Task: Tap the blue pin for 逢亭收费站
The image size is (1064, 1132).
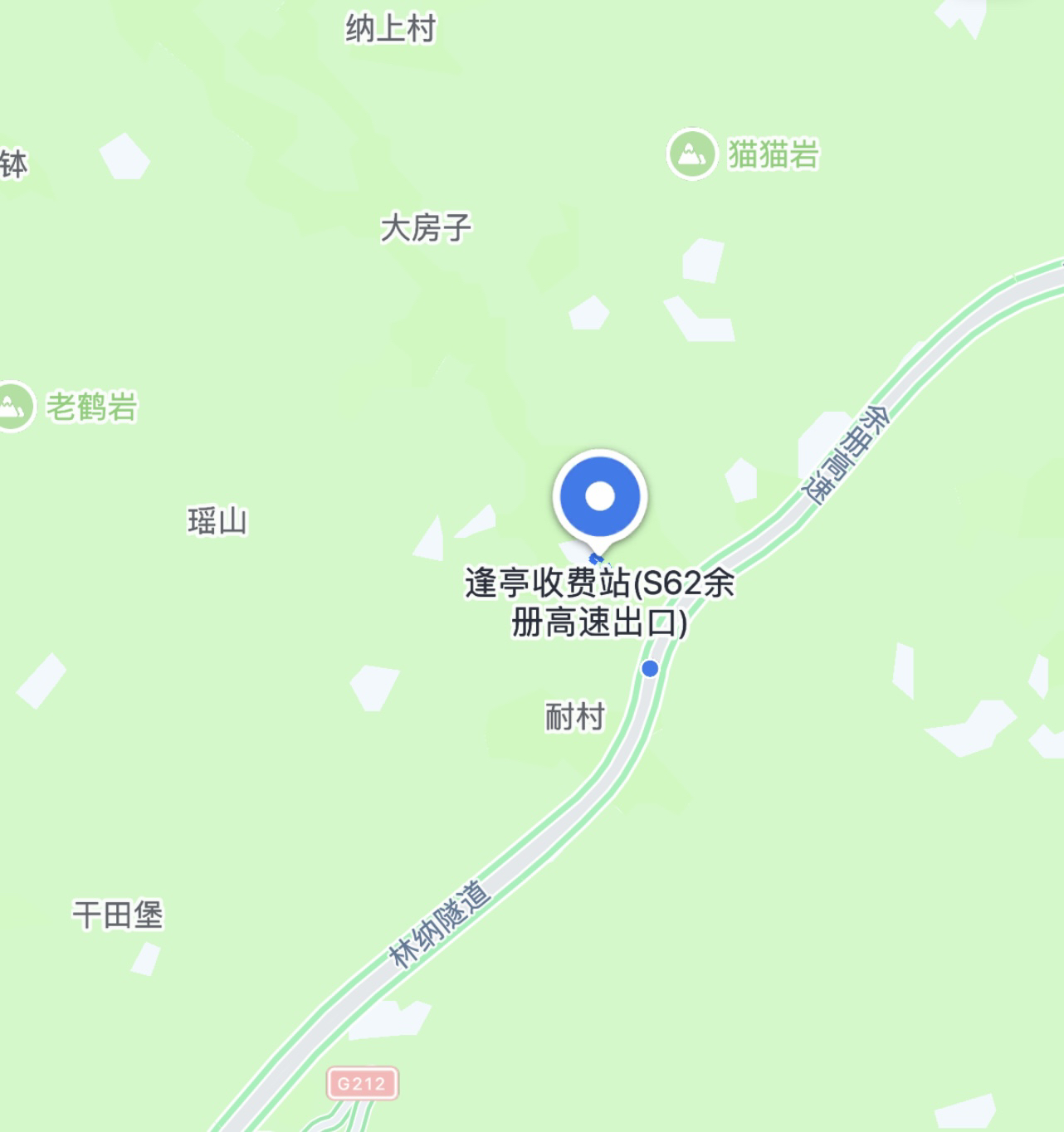Action: (599, 498)
